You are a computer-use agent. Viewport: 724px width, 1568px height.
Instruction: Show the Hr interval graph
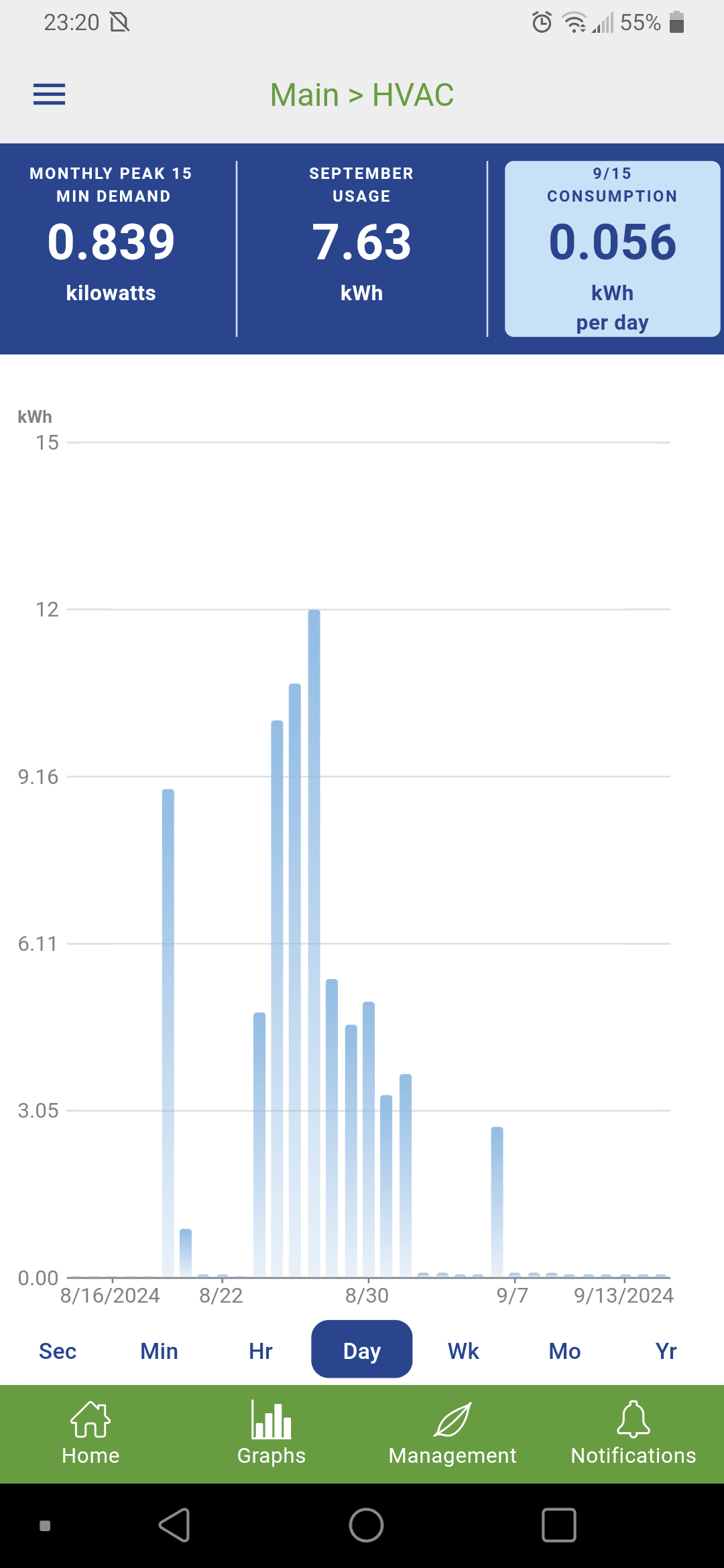coord(261,1351)
